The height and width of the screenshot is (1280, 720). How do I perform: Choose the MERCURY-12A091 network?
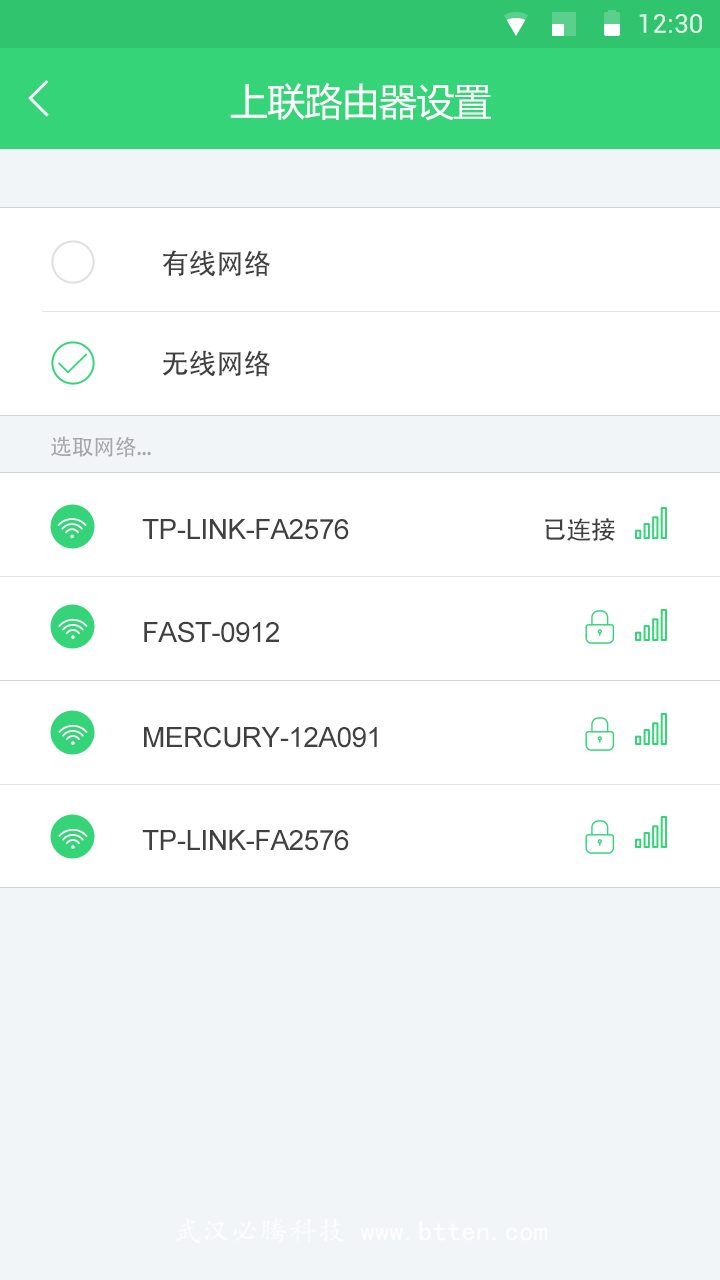(360, 733)
